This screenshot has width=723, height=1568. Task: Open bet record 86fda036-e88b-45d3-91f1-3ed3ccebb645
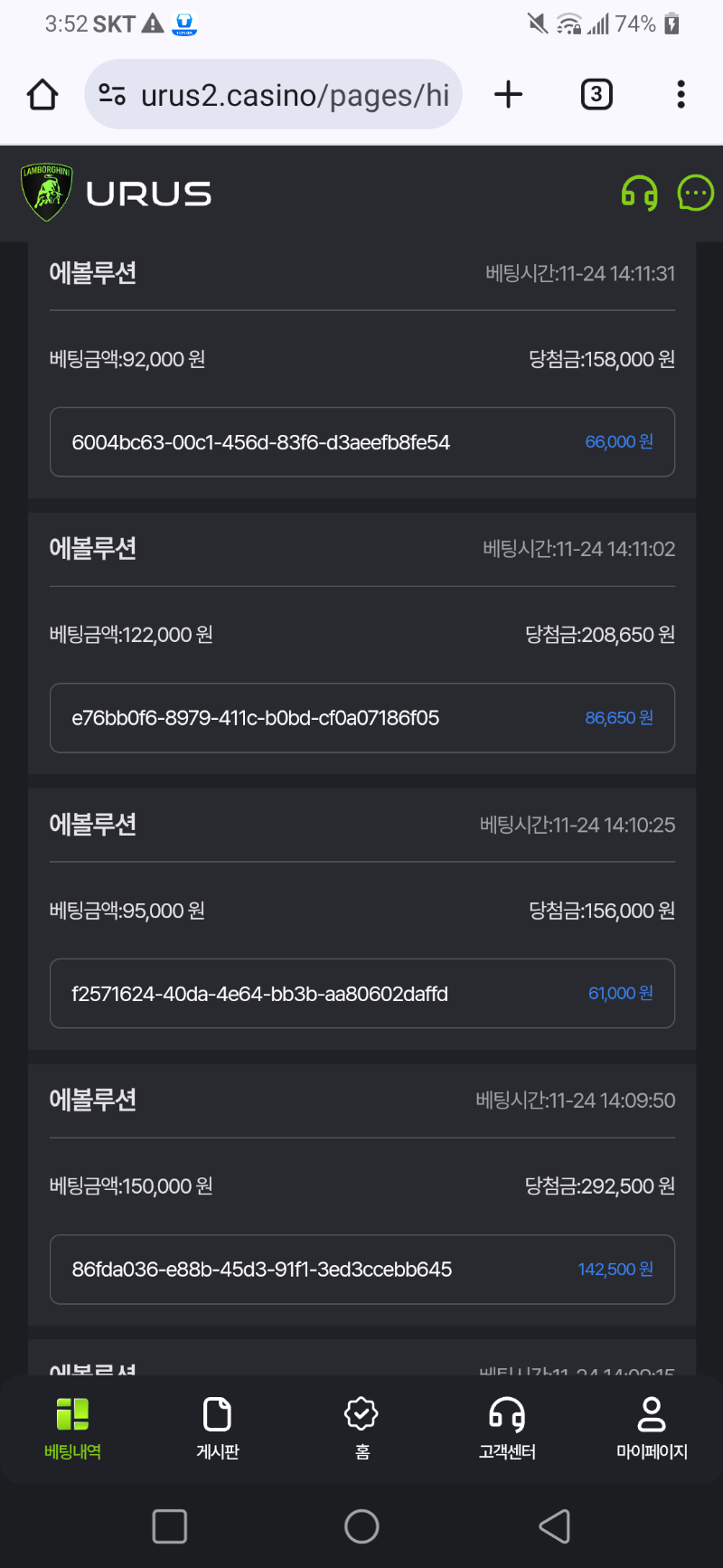coord(362,1270)
